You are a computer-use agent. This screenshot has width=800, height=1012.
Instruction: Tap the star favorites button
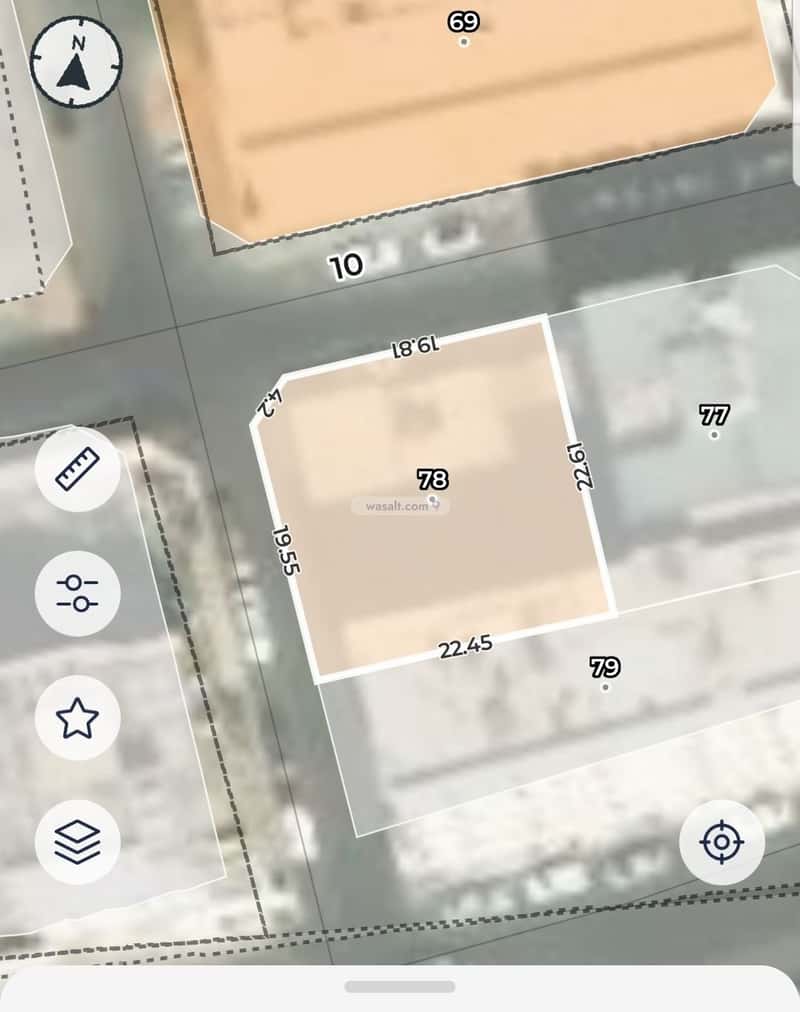pyautogui.click(x=78, y=718)
